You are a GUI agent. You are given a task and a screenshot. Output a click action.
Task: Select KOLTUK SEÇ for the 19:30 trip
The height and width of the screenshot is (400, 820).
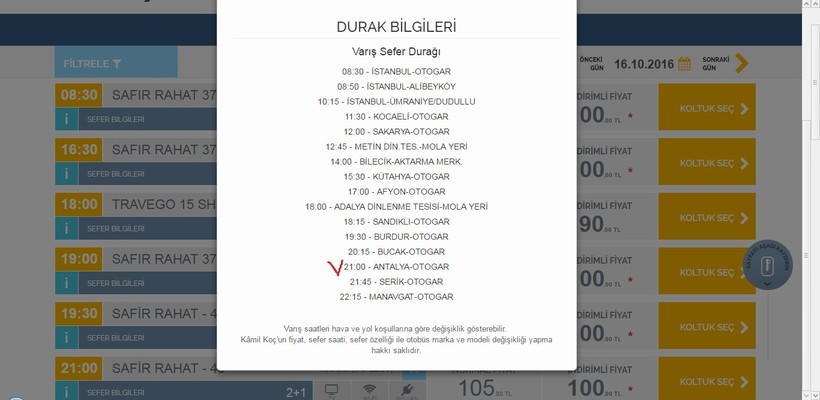pos(714,327)
